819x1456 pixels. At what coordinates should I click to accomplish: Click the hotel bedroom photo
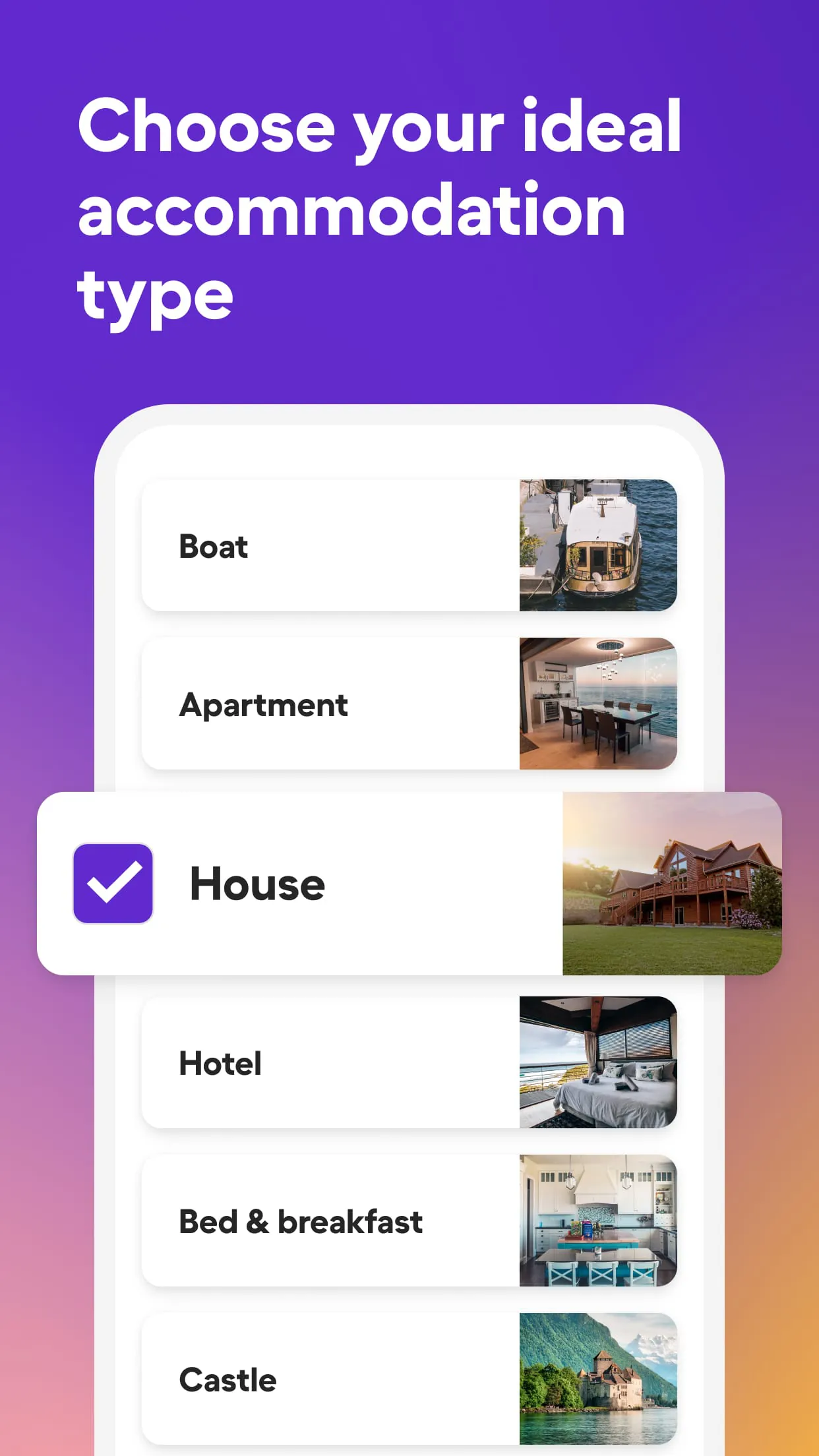tap(597, 1063)
